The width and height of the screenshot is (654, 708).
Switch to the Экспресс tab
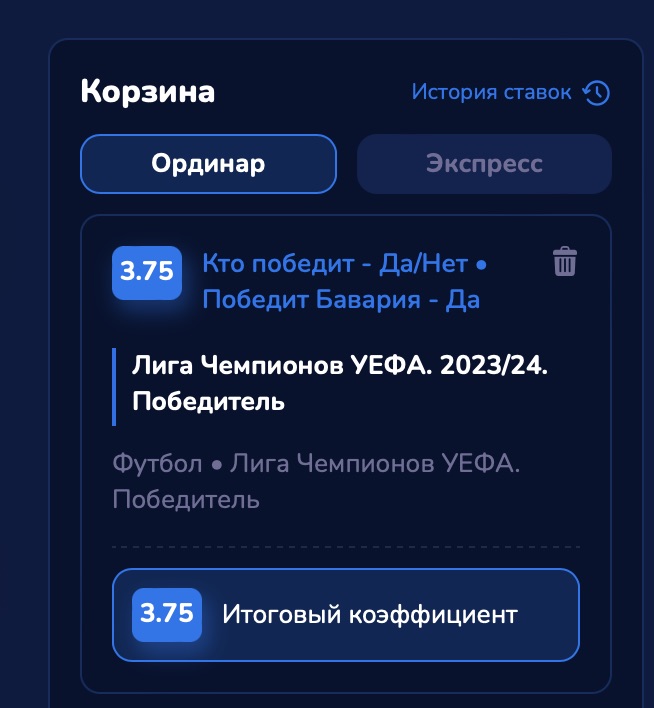[484, 164]
